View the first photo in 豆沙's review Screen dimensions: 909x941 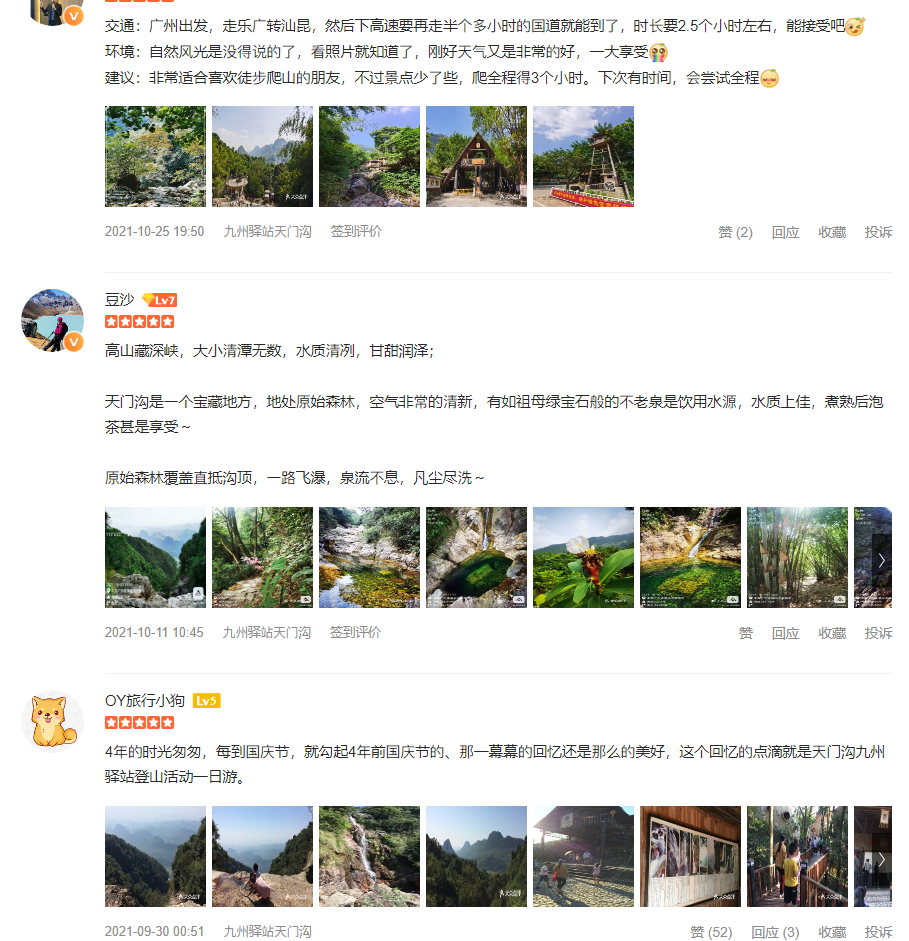[155, 557]
